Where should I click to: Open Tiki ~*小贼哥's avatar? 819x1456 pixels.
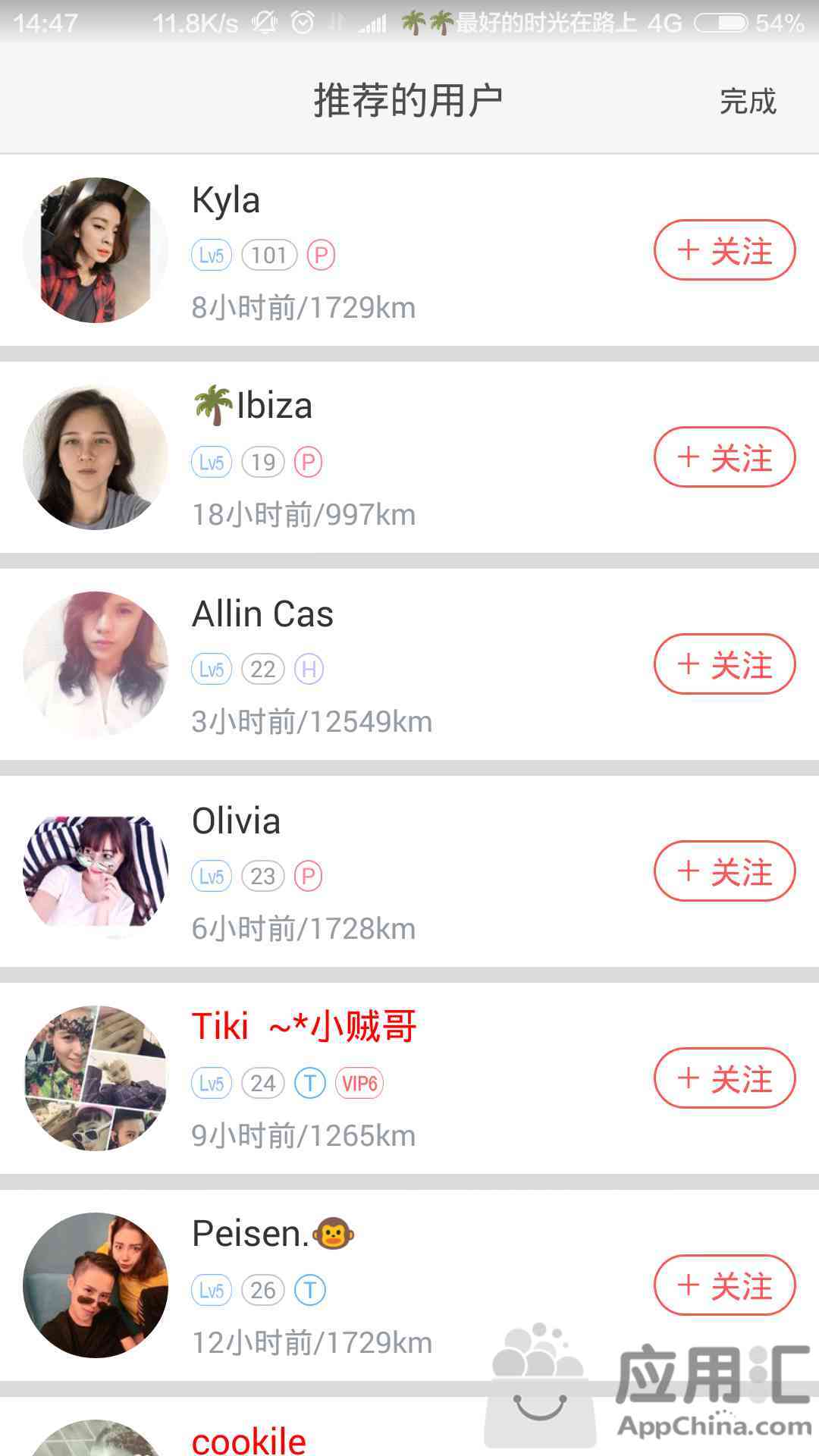coord(96,1078)
